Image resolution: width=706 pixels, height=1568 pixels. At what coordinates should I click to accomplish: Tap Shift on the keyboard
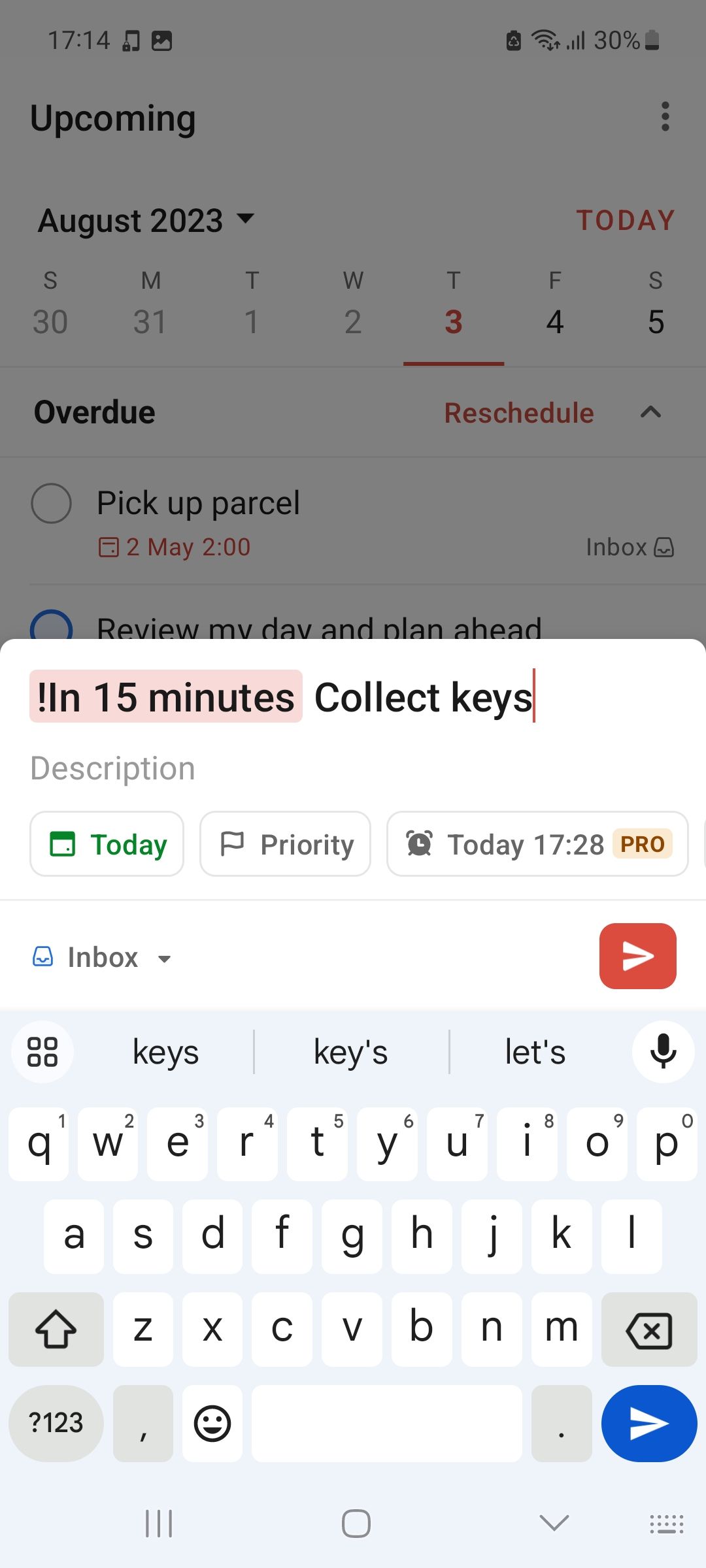point(56,1330)
